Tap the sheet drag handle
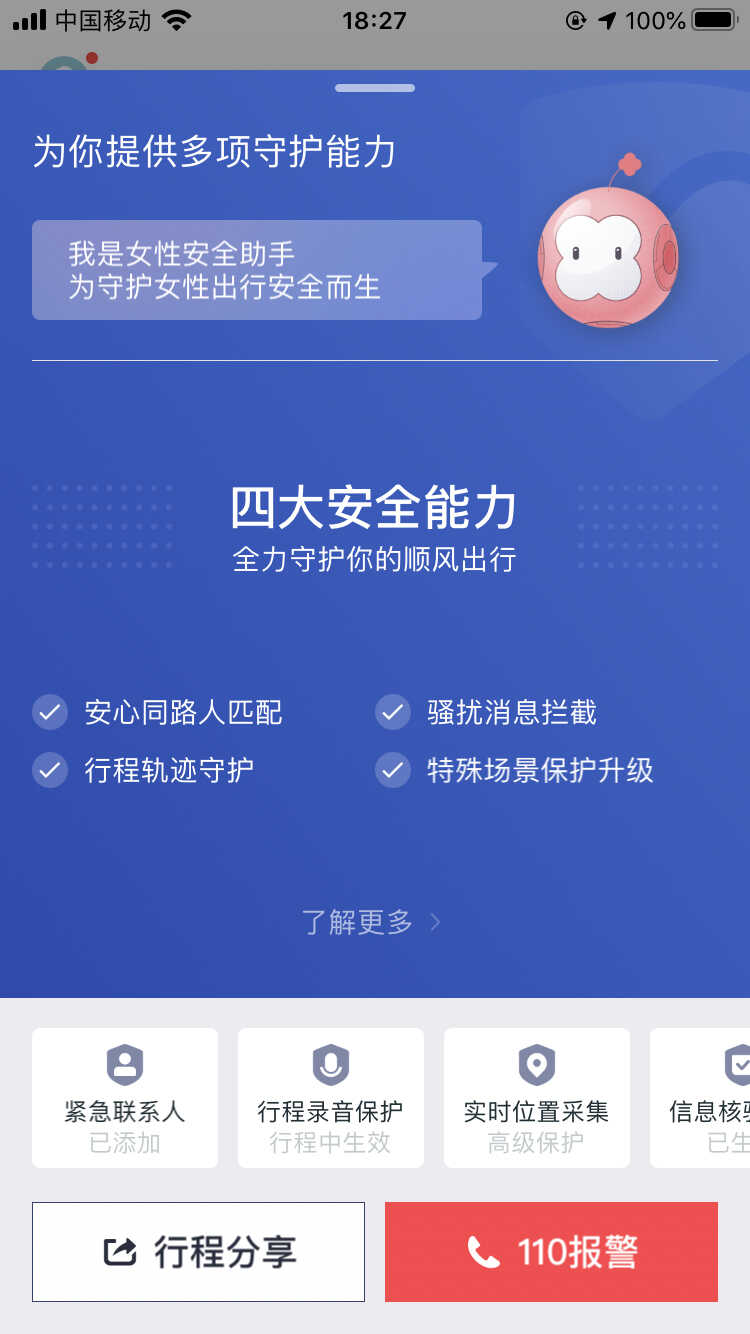 tap(375, 88)
